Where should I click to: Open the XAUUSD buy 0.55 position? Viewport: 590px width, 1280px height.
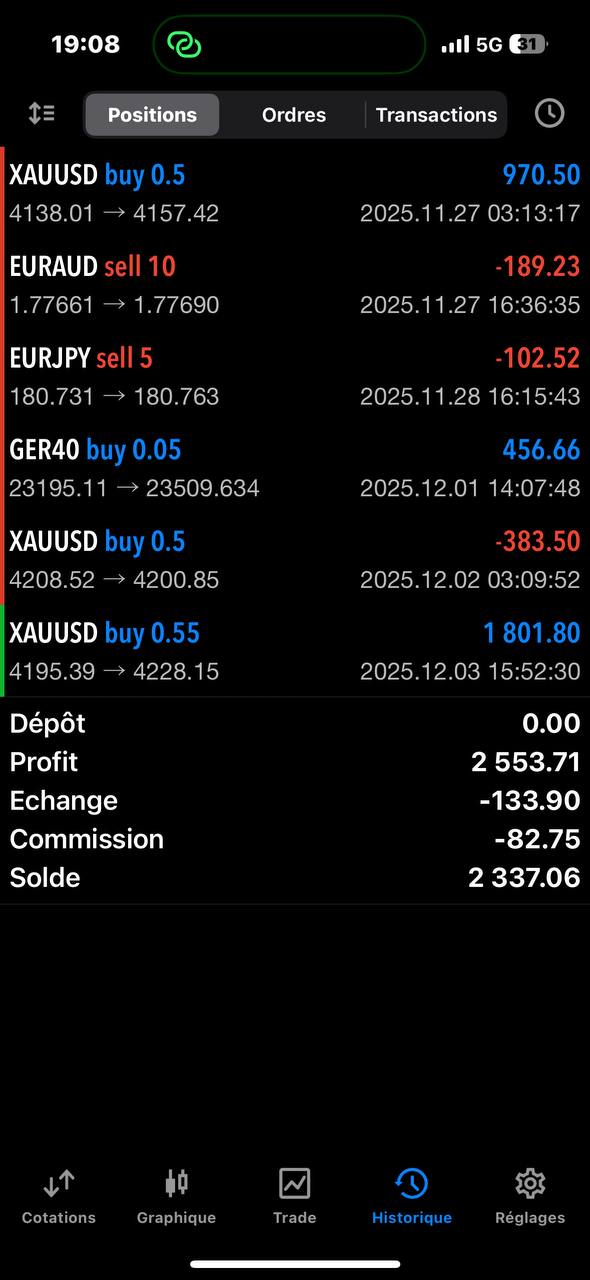pos(295,651)
